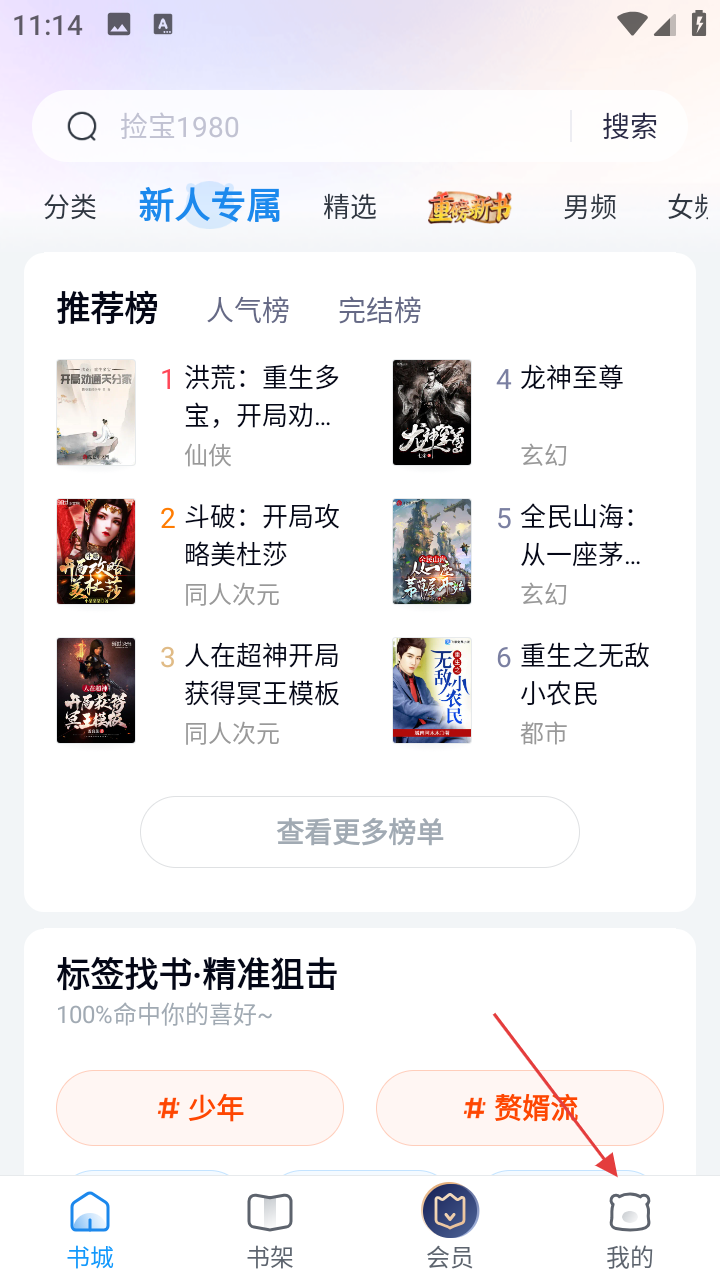Select the # 赘婿流 tag chip
Screen dimensions: 720x1280
point(520,1108)
